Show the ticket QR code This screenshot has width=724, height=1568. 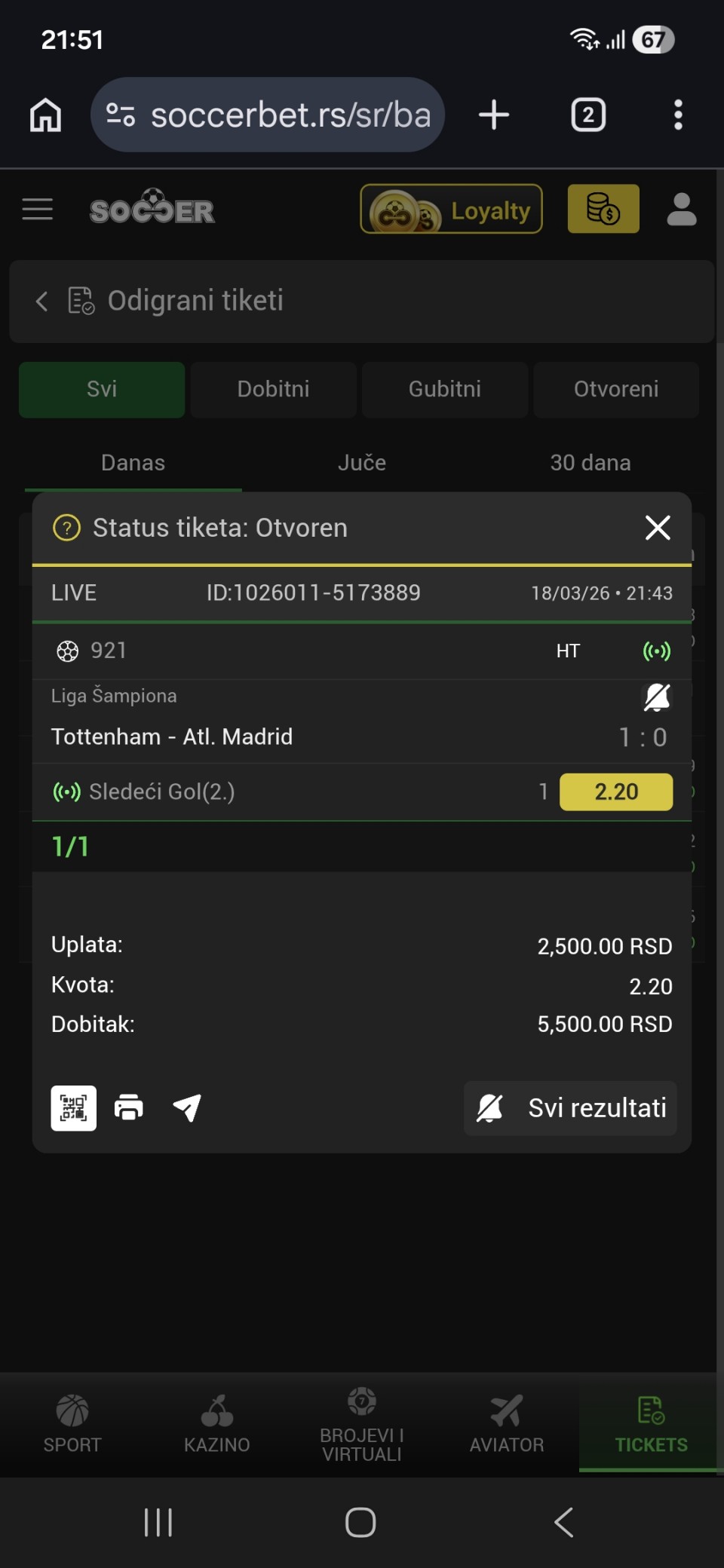click(74, 1108)
